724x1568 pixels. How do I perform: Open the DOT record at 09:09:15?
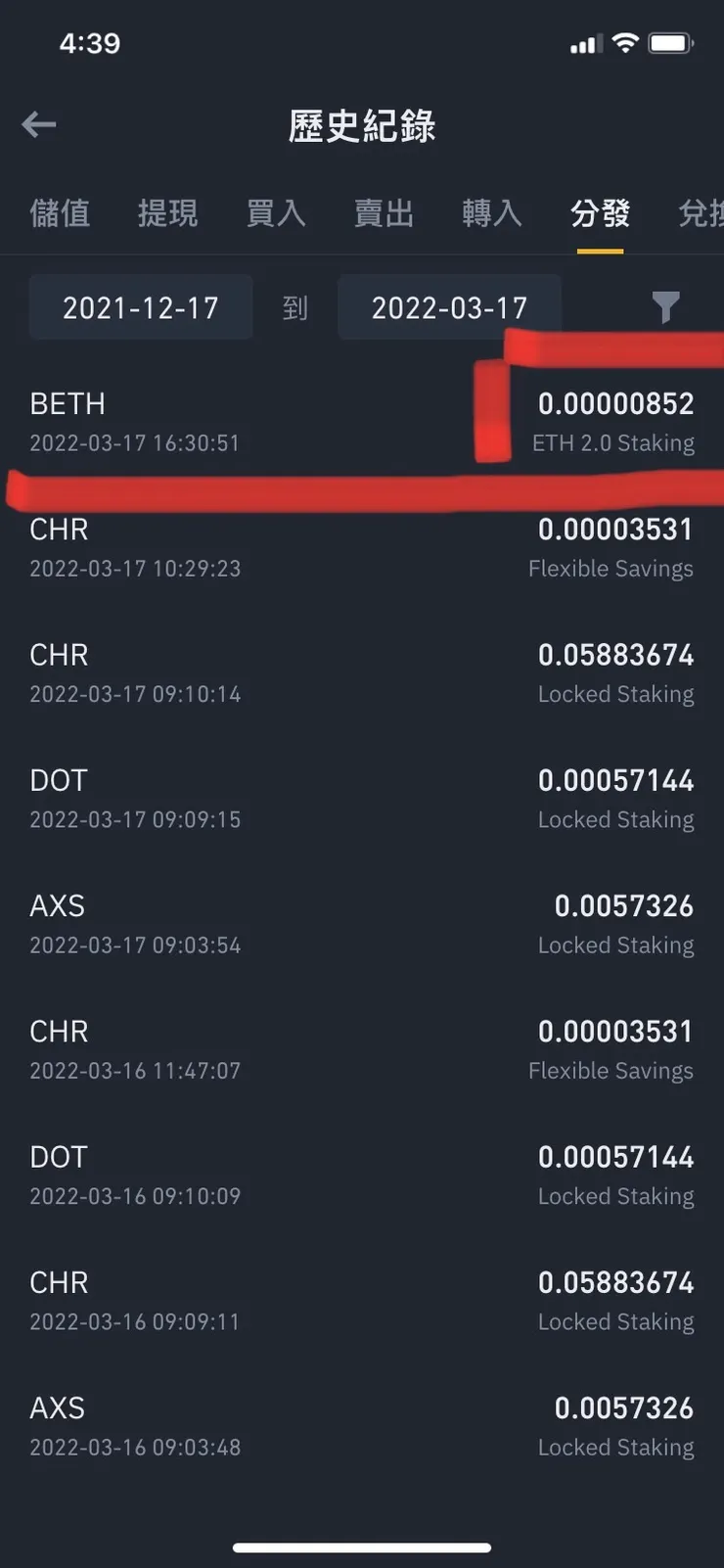pos(362,798)
